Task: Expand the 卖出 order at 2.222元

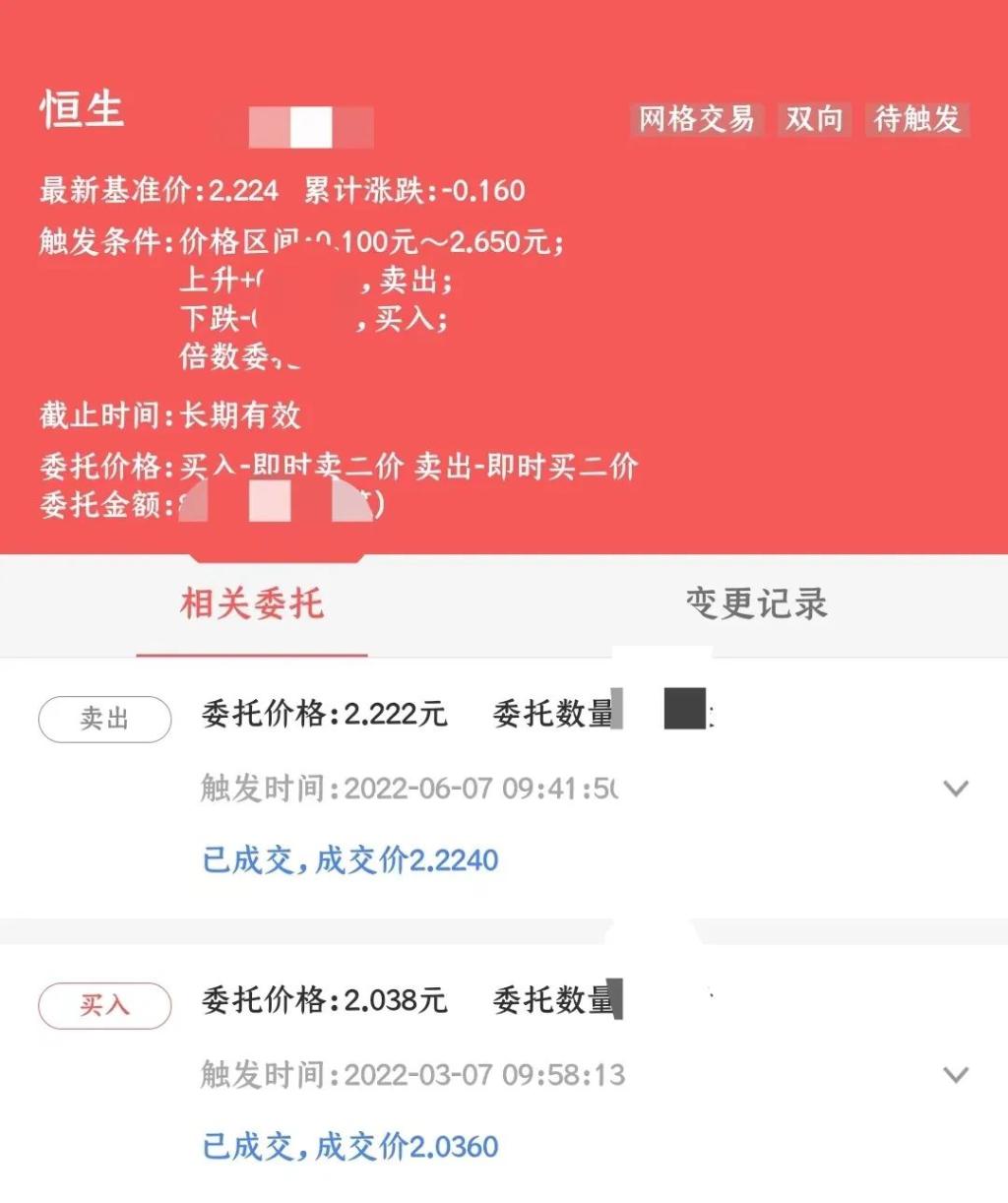Action: tap(956, 789)
